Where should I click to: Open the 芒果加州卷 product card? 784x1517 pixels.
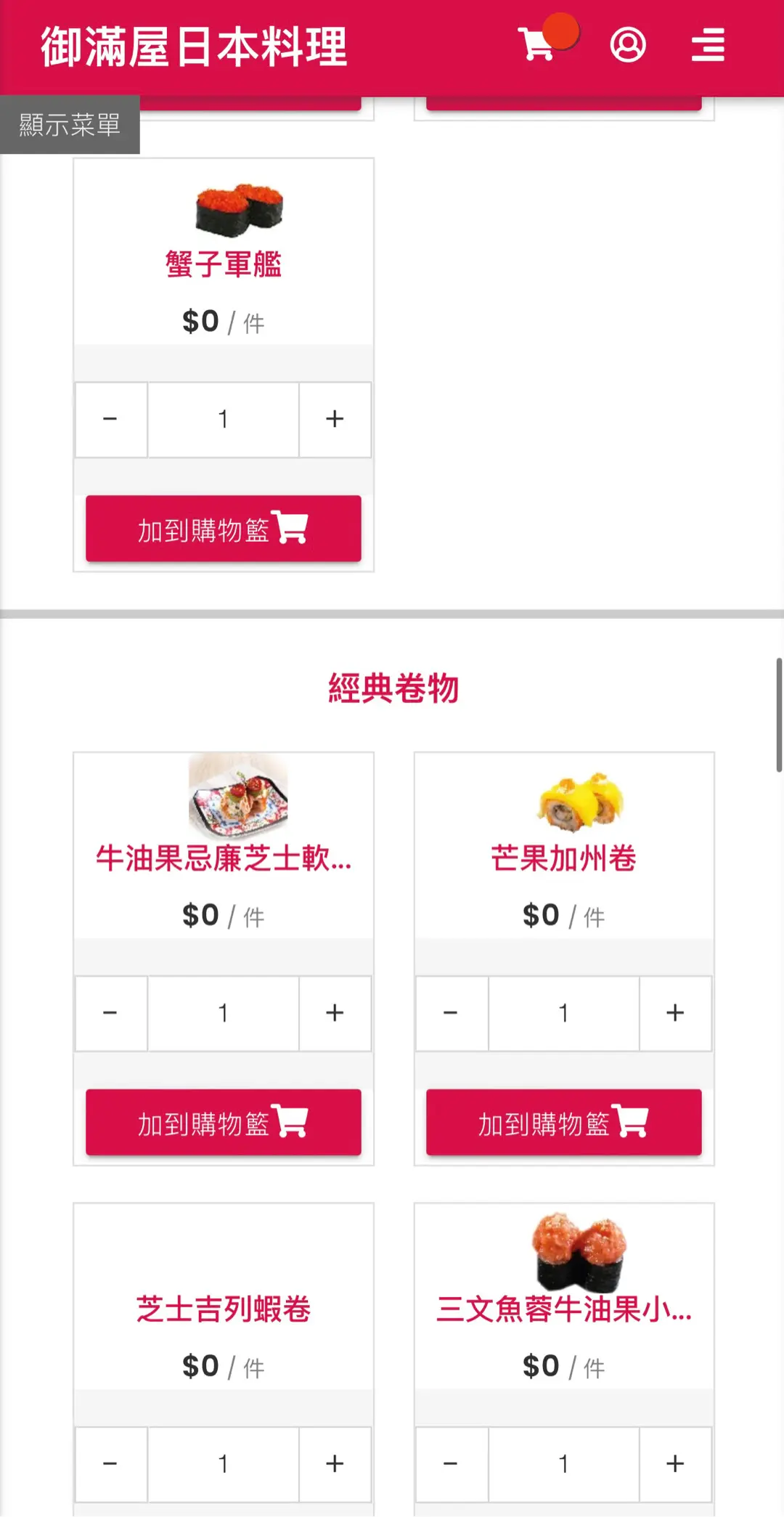[564, 858]
